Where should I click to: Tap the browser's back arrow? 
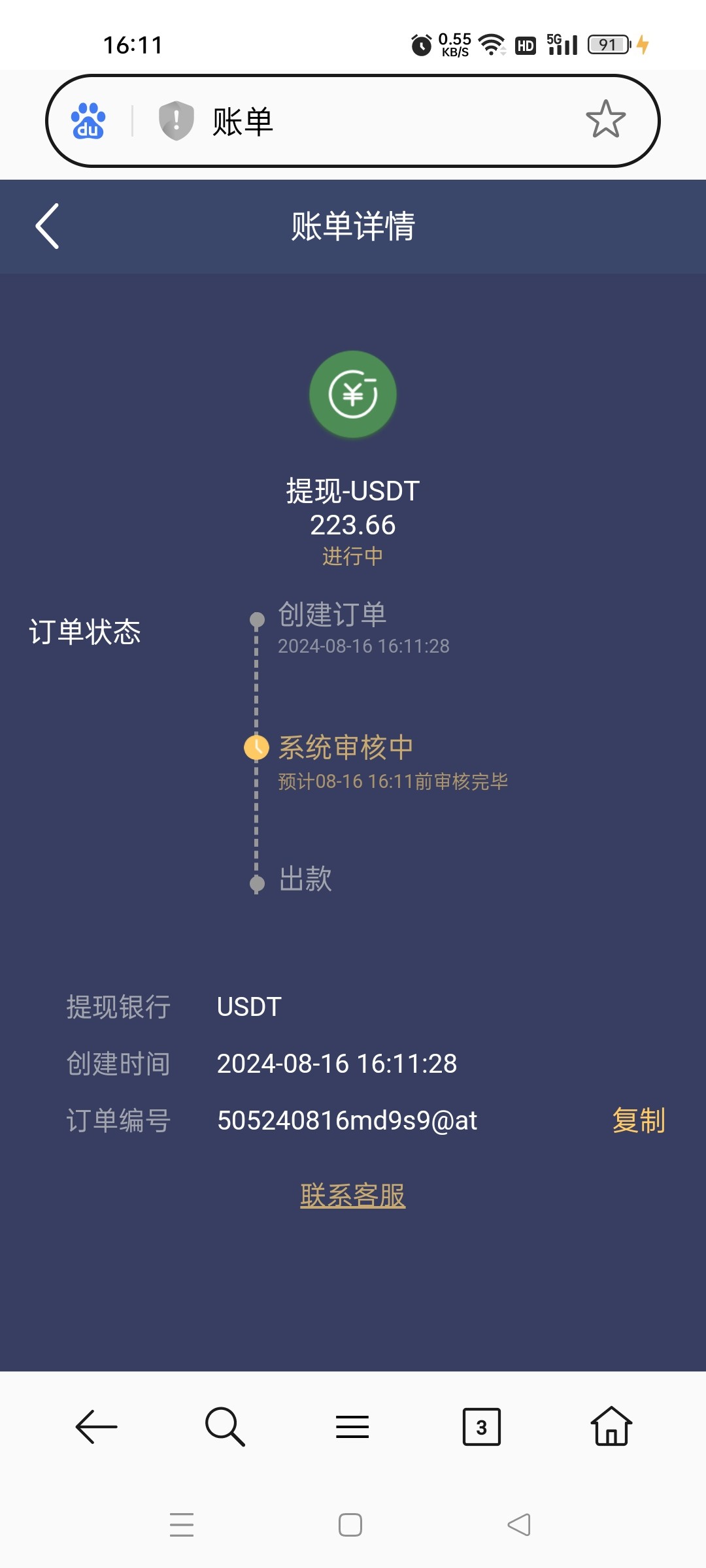tap(96, 1426)
